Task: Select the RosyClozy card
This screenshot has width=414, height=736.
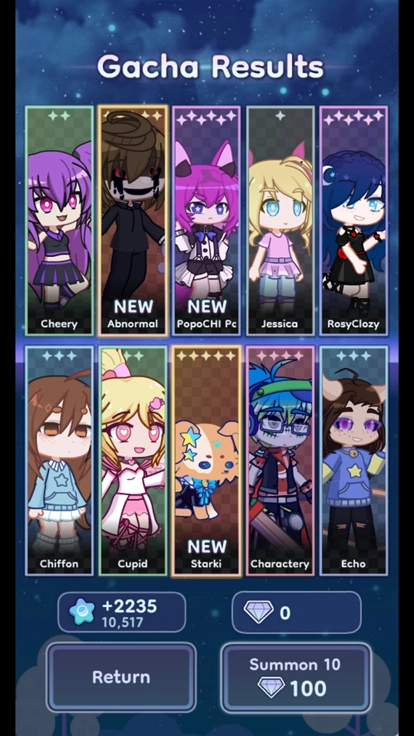Action: tap(353, 221)
